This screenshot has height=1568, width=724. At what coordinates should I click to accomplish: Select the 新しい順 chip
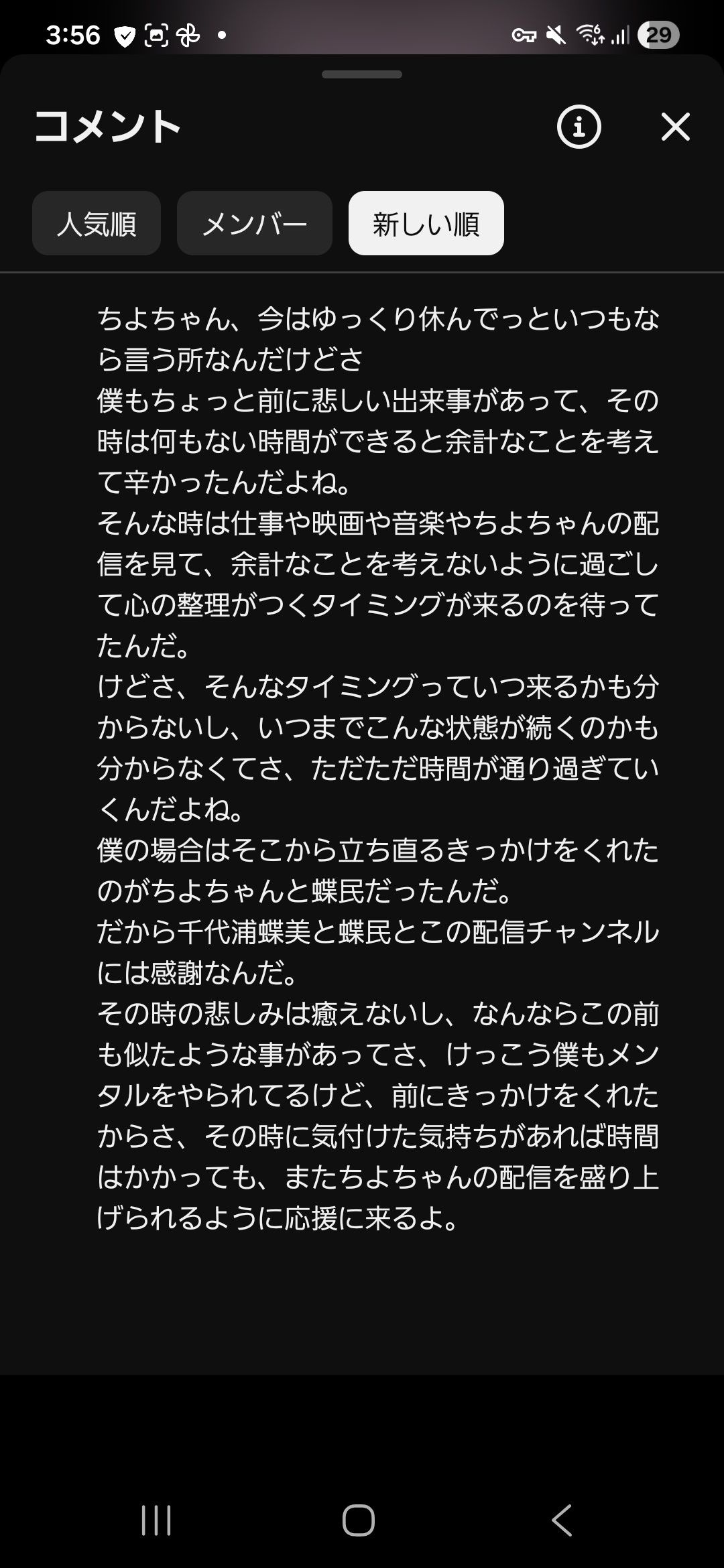(426, 223)
